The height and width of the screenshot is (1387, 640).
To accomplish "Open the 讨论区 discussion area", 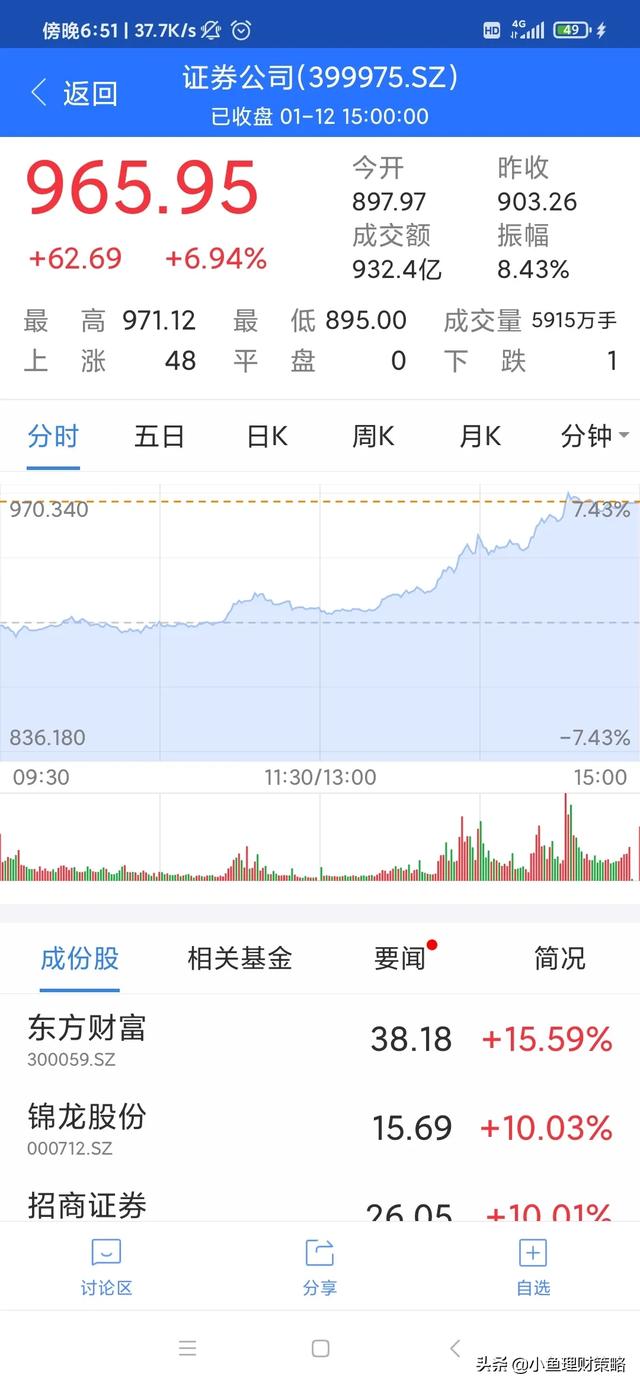I will [x=106, y=1266].
